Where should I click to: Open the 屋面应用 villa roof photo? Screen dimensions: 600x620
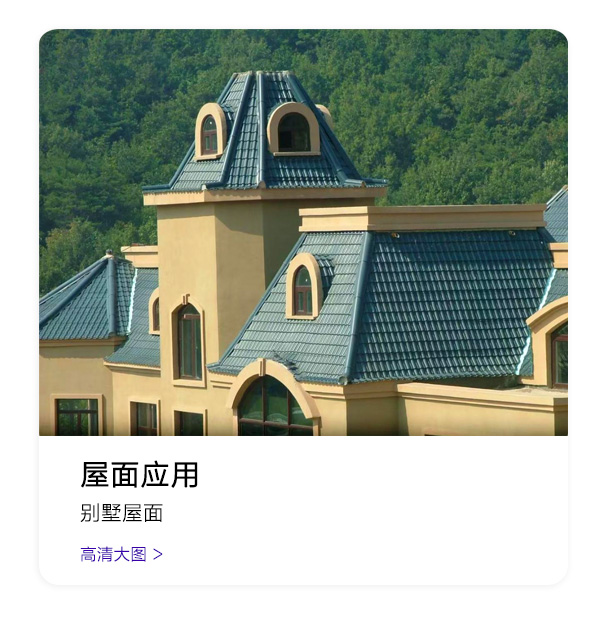click(x=303, y=233)
